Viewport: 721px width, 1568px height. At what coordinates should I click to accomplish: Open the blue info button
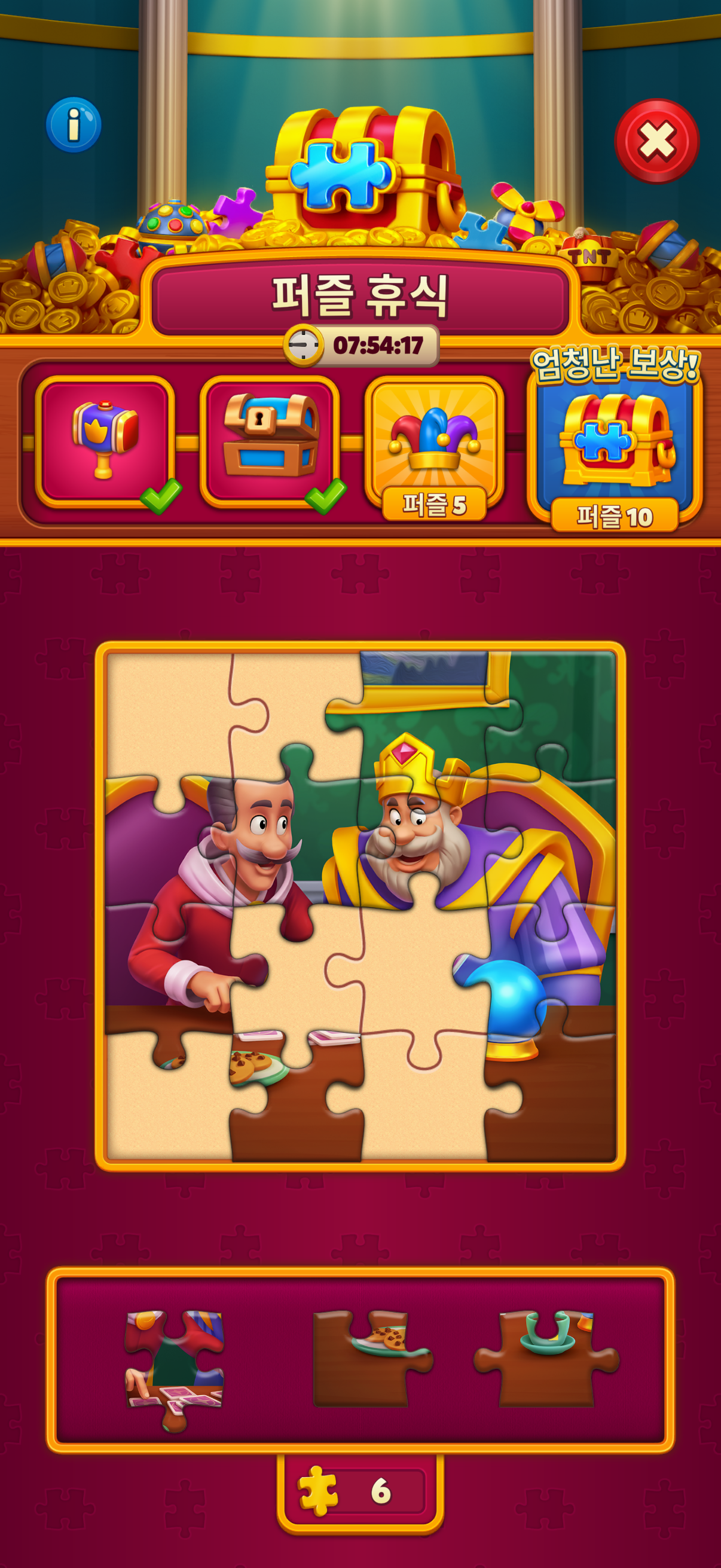74,125
